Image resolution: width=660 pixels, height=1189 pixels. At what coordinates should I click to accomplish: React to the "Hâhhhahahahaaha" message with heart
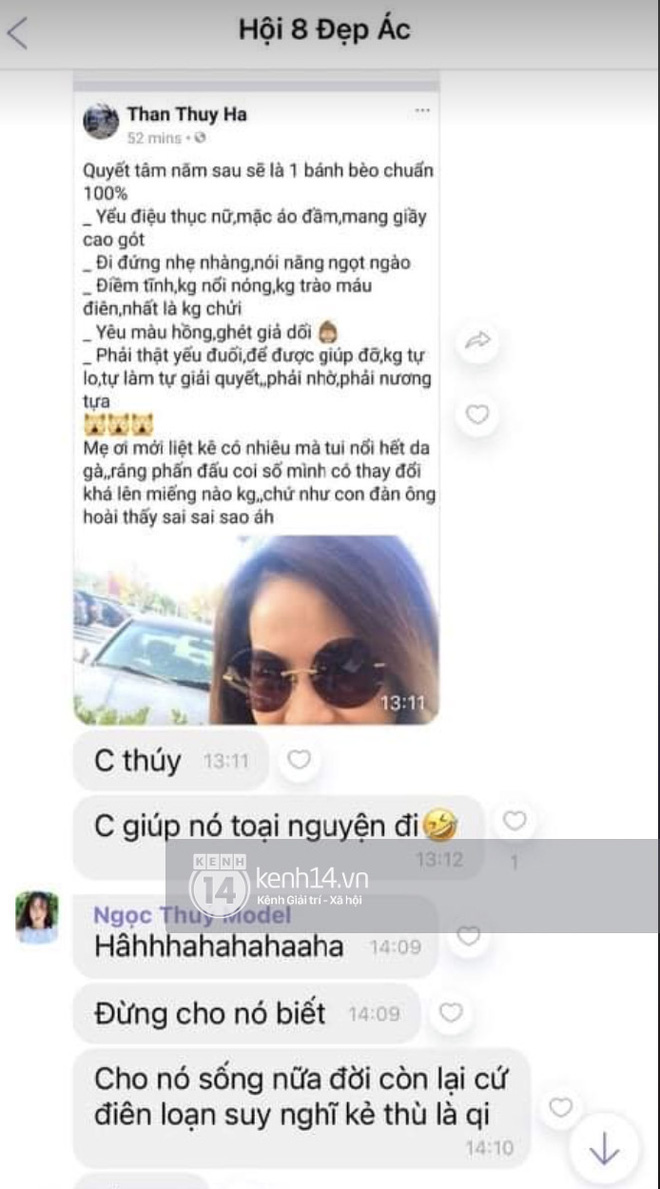467,935
